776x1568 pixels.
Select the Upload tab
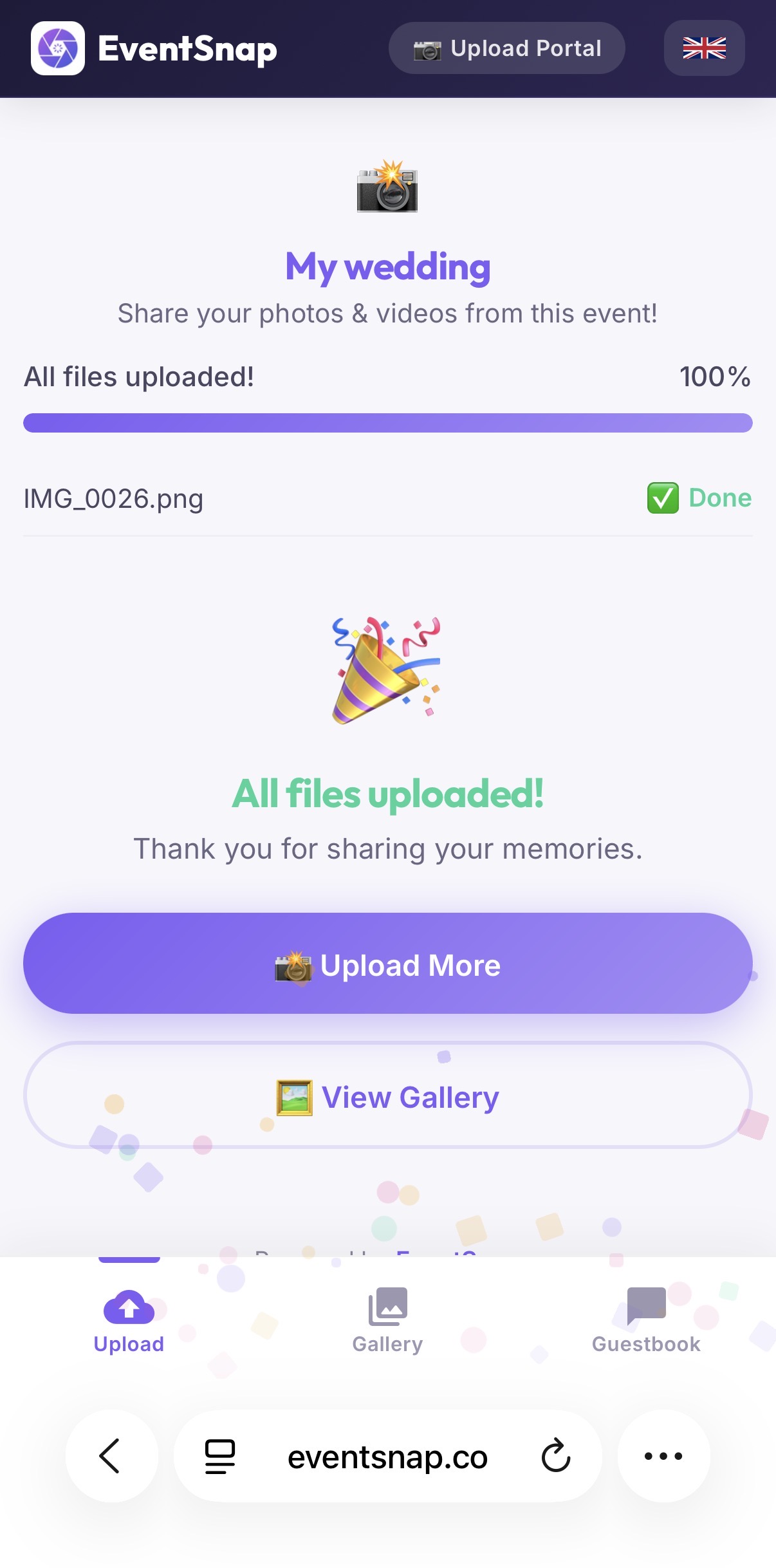(129, 1320)
